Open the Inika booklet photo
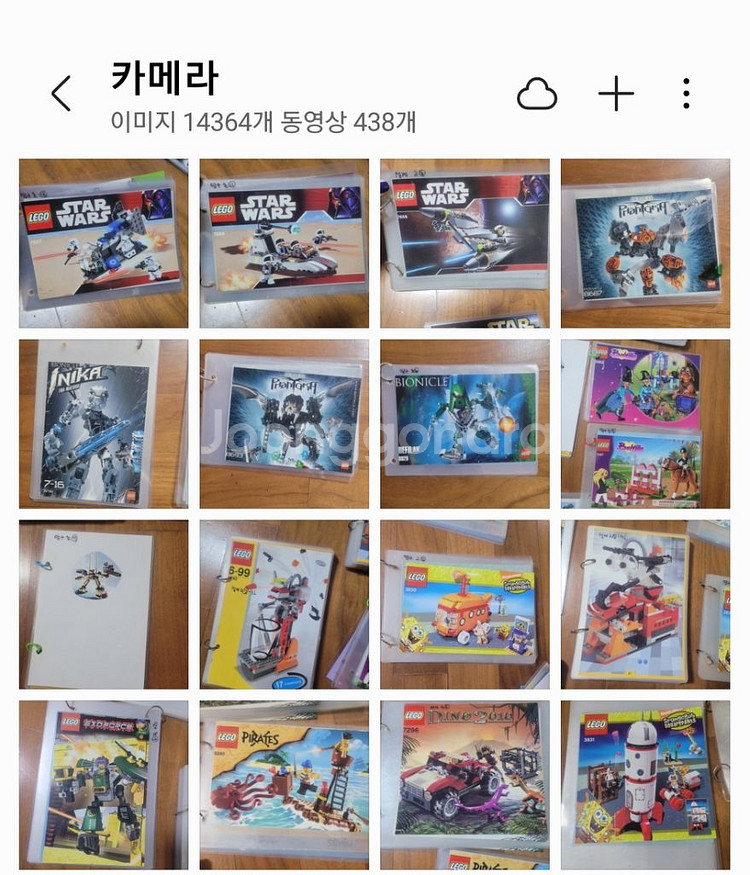The image size is (750, 875). pyautogui.click(x=103, y=424)
